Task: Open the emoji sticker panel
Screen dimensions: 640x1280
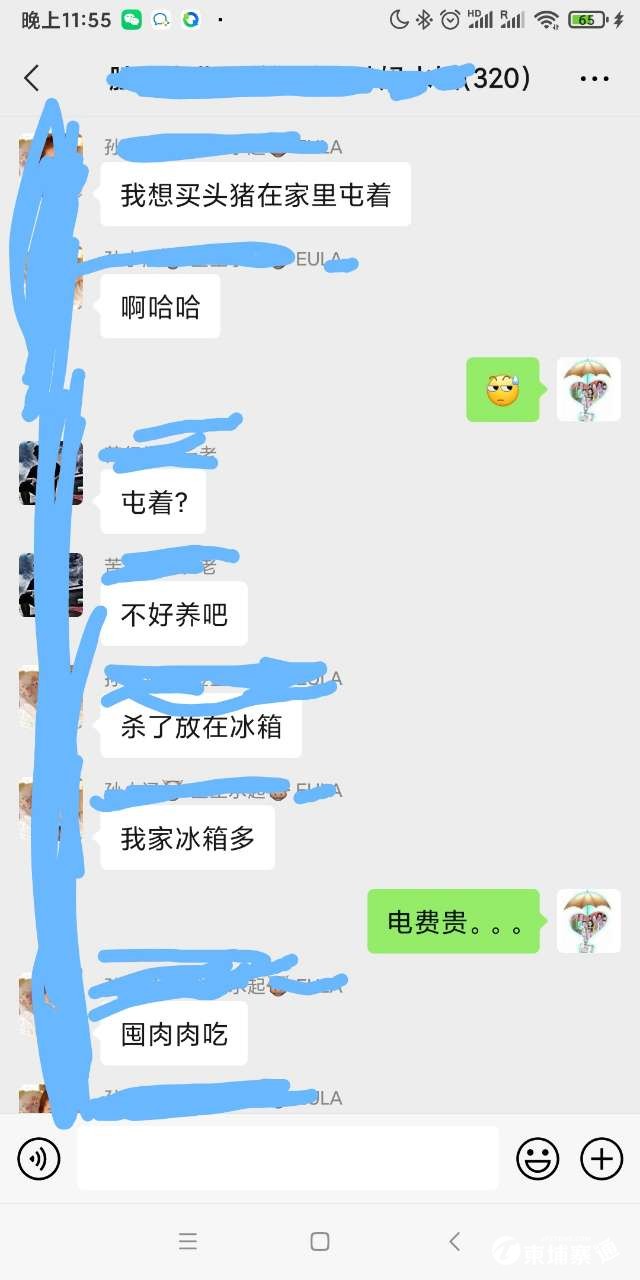Action: (x=537, y=1159)
